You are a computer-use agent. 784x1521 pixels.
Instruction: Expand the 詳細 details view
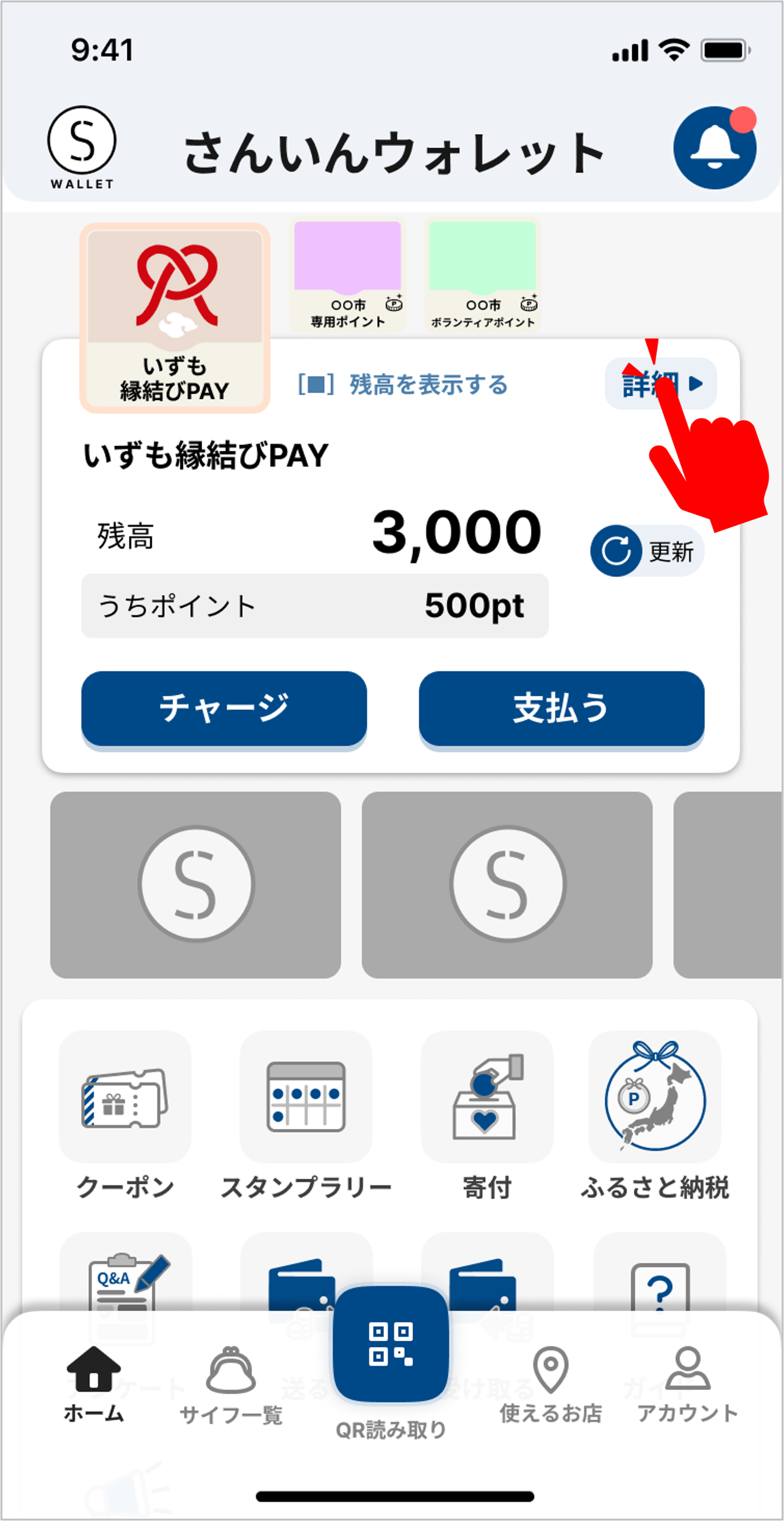[660, 385]
